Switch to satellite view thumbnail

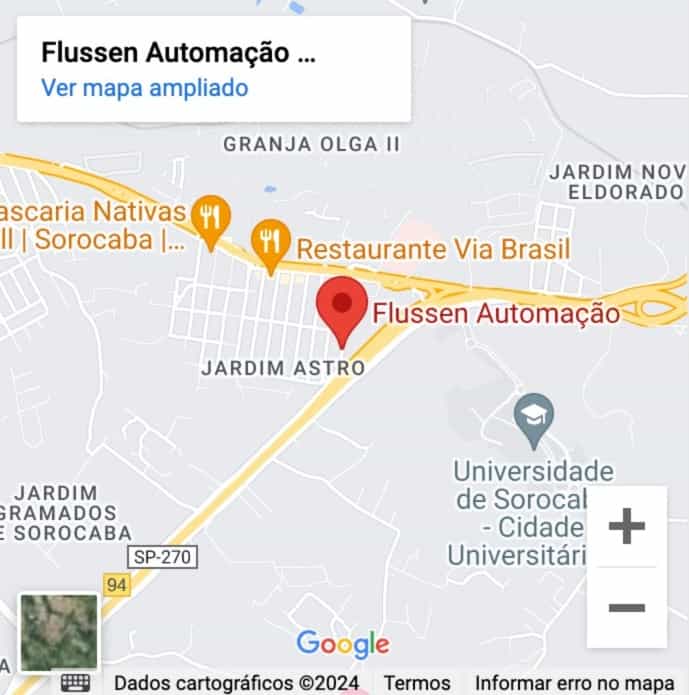coord(59,632)
